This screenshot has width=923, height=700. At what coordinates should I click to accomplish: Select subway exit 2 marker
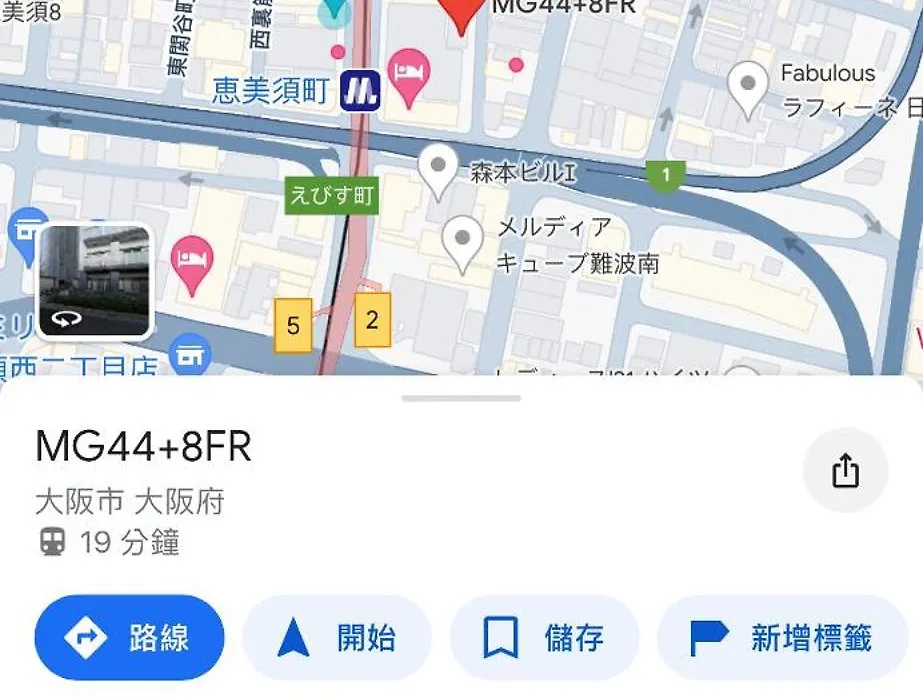click(372, 320)
